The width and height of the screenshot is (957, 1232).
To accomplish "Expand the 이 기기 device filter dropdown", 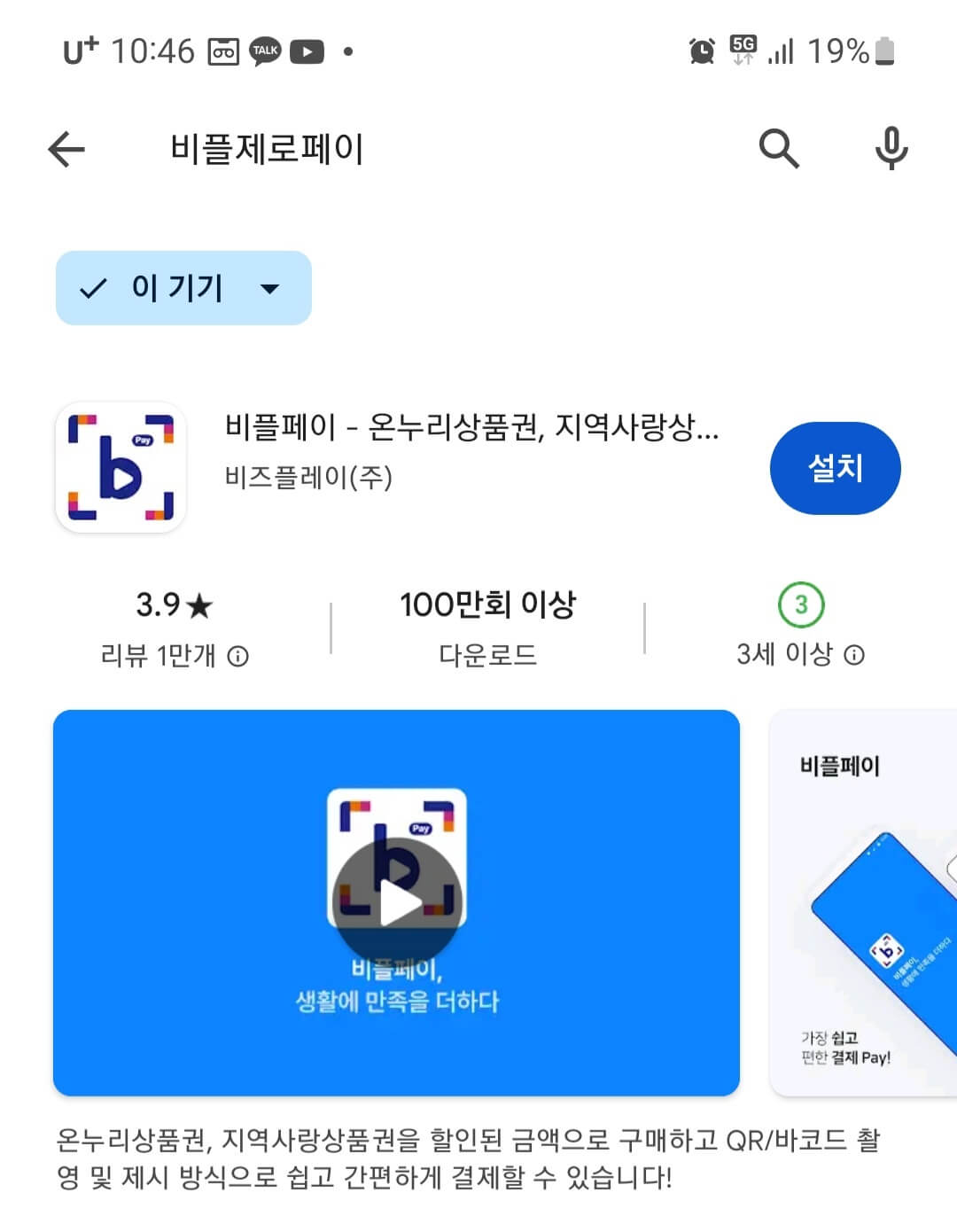I will (x=271, y=287).
